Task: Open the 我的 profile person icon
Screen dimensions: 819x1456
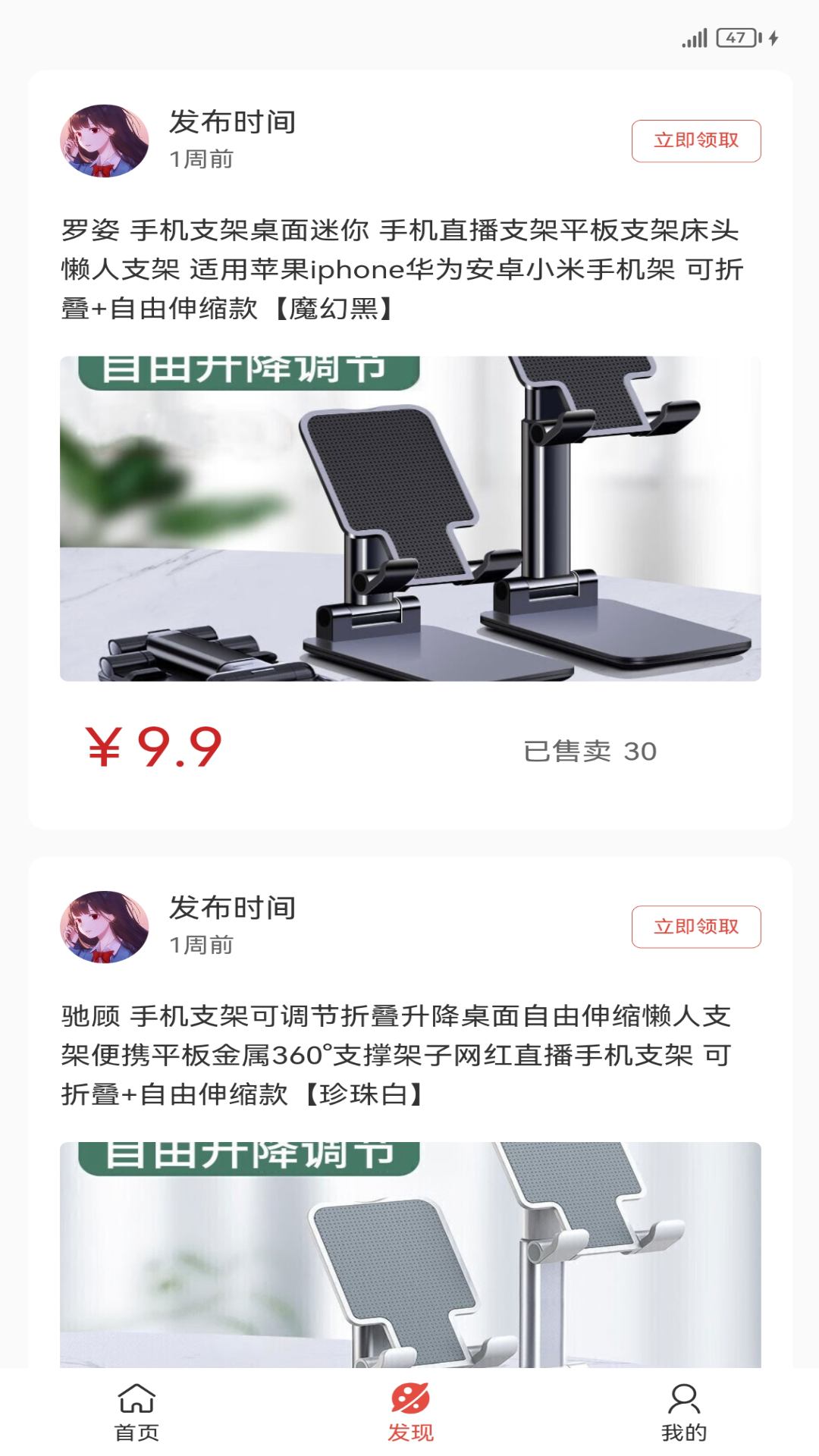Action: point(683,1412)
